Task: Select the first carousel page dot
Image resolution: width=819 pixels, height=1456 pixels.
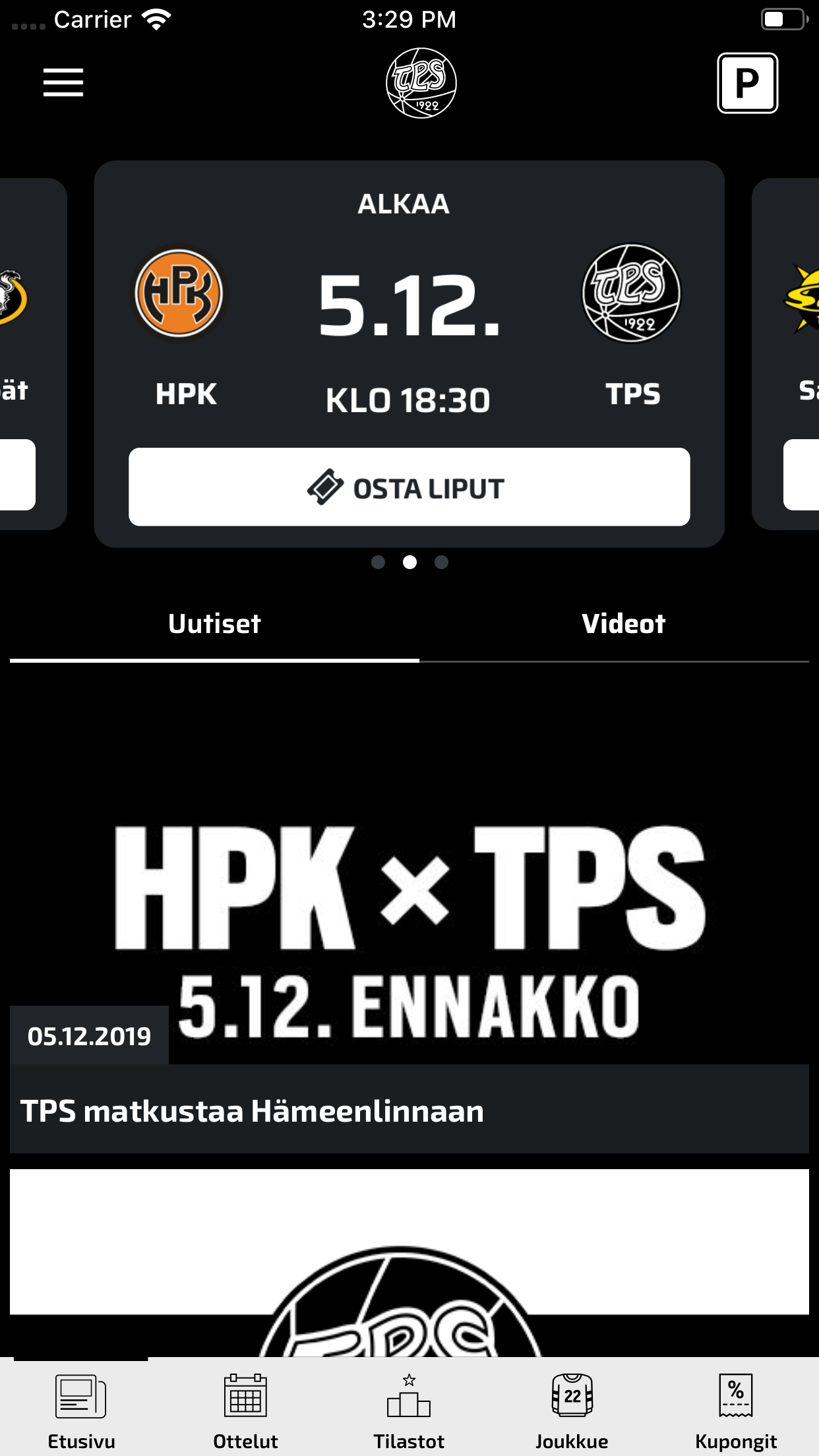Action: [379, 562]
